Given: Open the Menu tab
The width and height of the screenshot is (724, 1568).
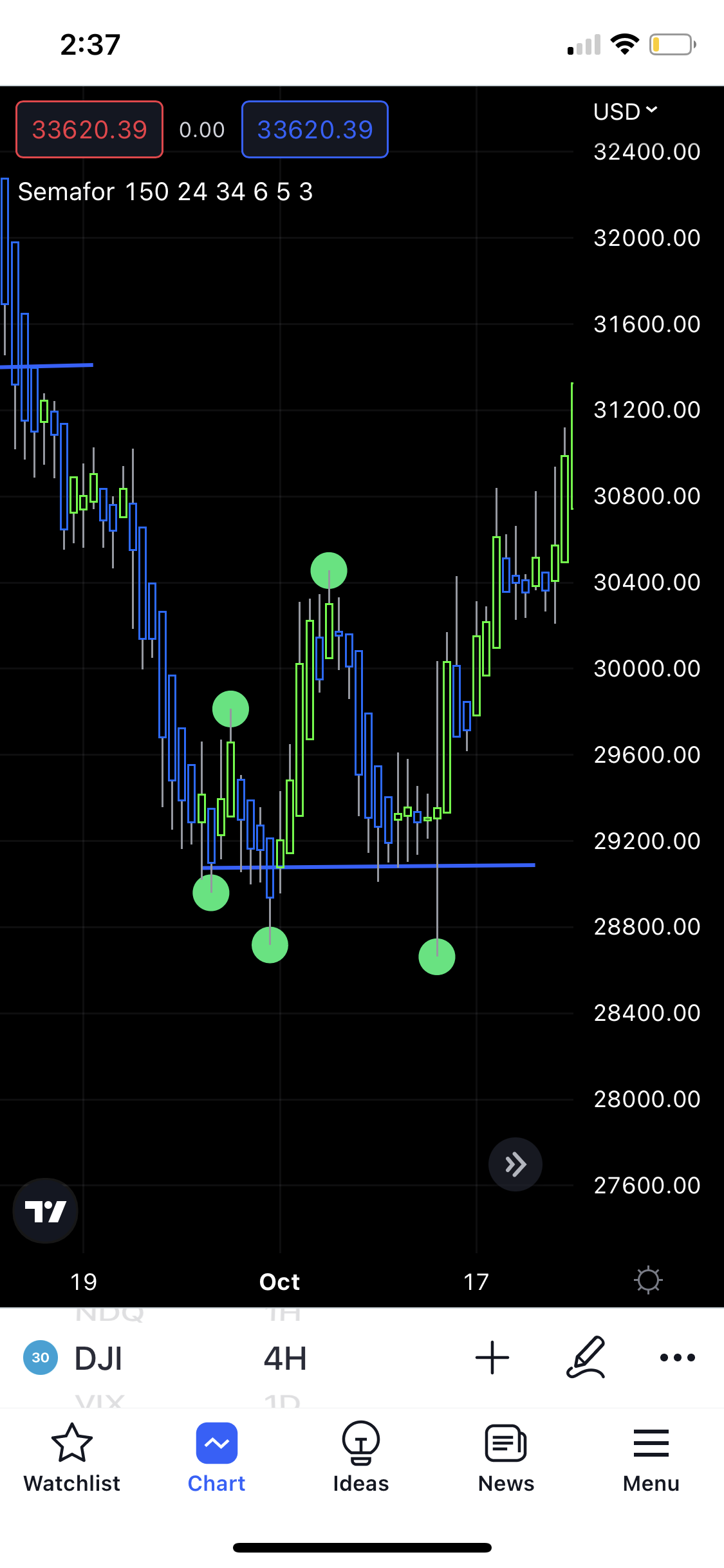Looking at the screenshot, I should click(651, 1458).
